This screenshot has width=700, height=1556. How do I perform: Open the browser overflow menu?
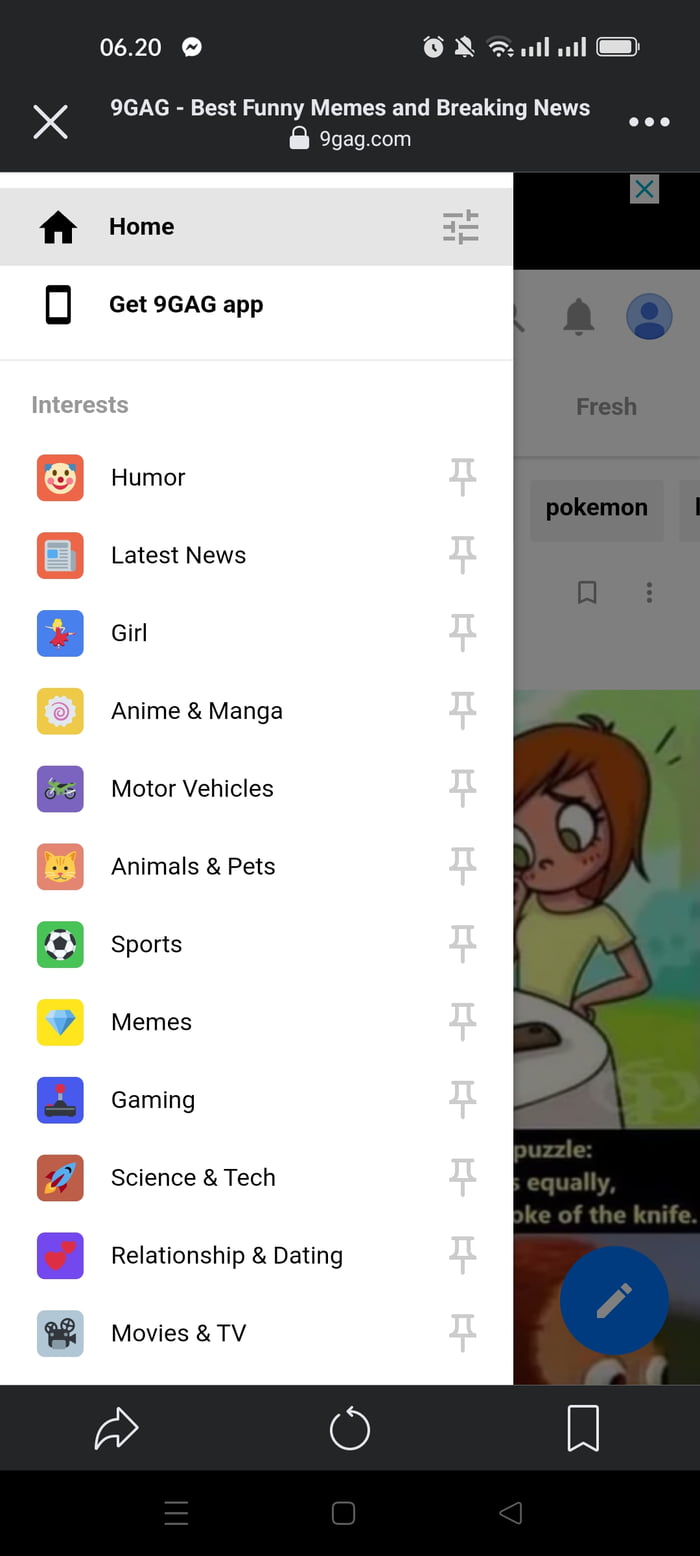tap(649, 122)
